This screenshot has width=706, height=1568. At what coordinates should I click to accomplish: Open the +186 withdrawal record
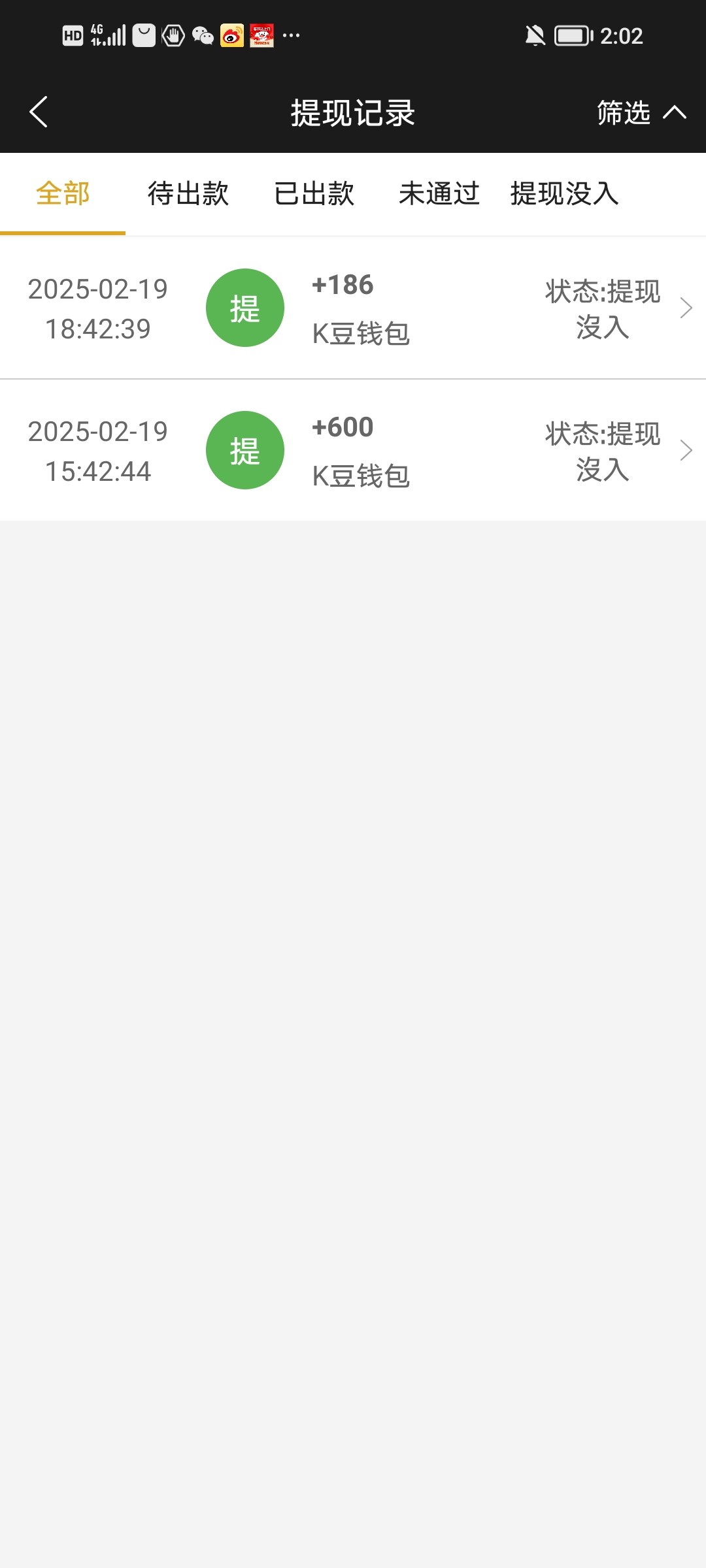(353, 308)
